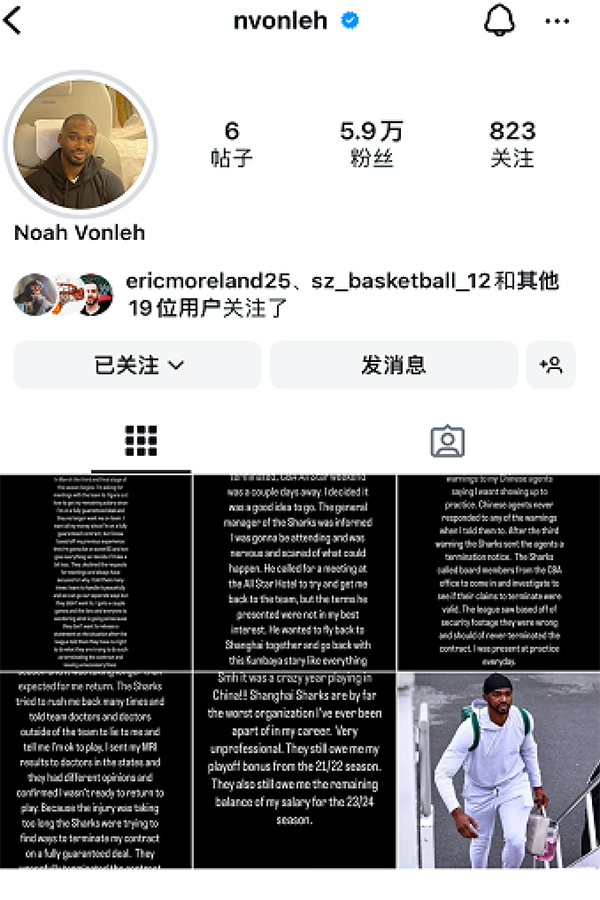Open the post mentioning CBA All Star weekend

tap(294, 572)
